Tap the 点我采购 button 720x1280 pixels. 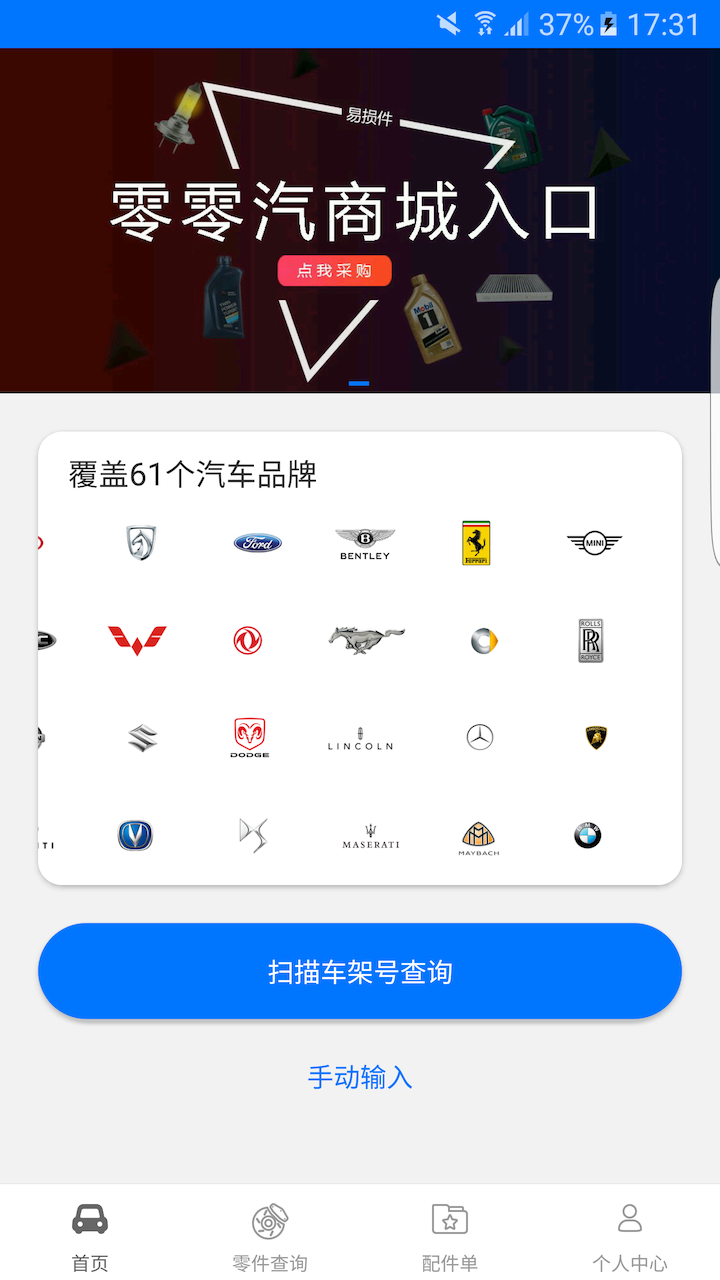pos(334,271)
